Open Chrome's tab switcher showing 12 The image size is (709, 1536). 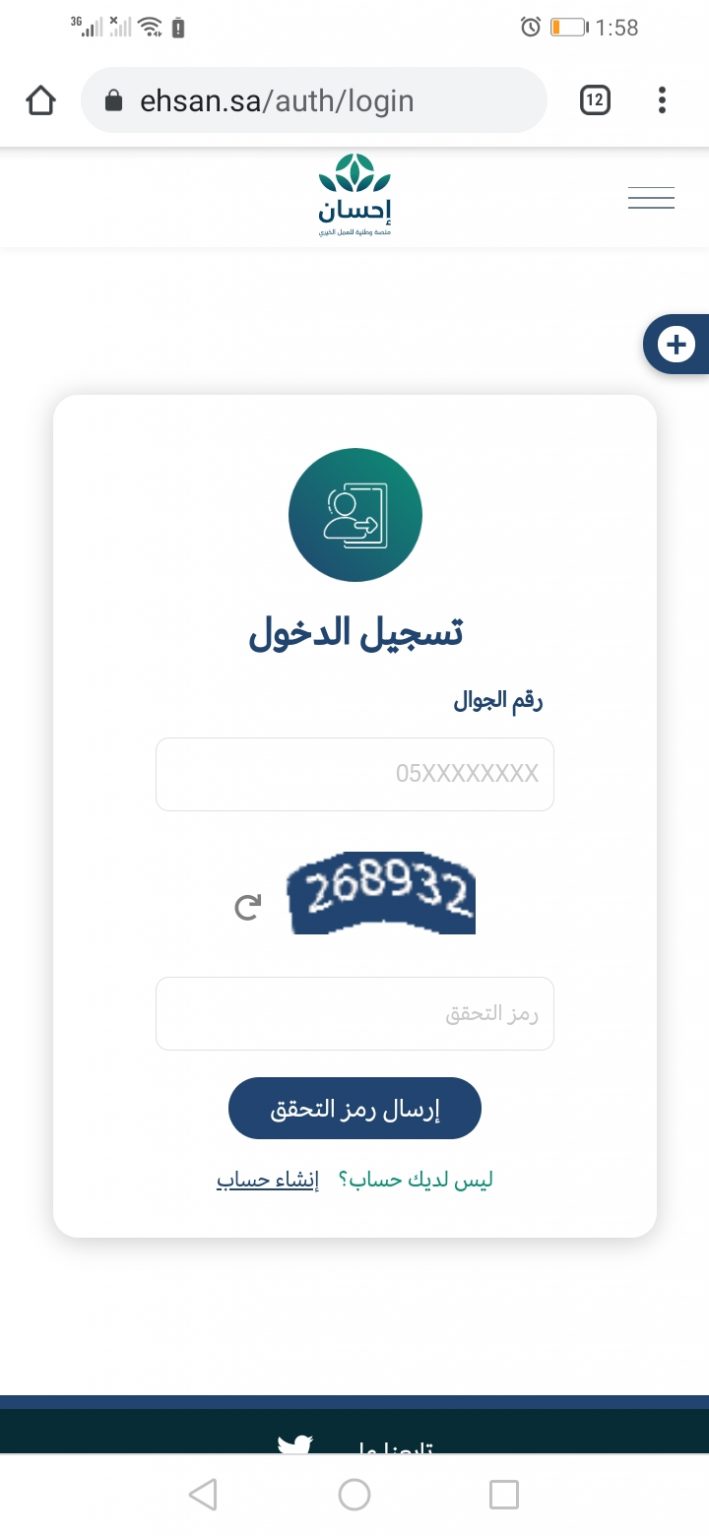tap(595, 100)
